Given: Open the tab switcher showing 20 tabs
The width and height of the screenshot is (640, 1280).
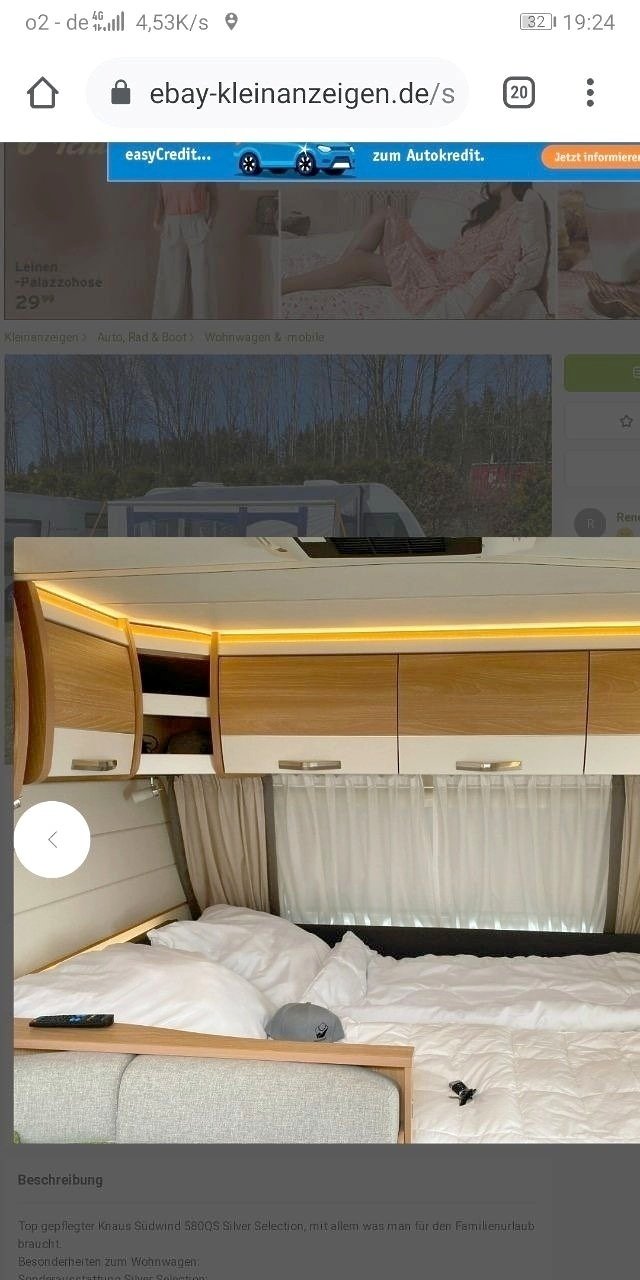Looking at the screenshot, I should (518, 93).
